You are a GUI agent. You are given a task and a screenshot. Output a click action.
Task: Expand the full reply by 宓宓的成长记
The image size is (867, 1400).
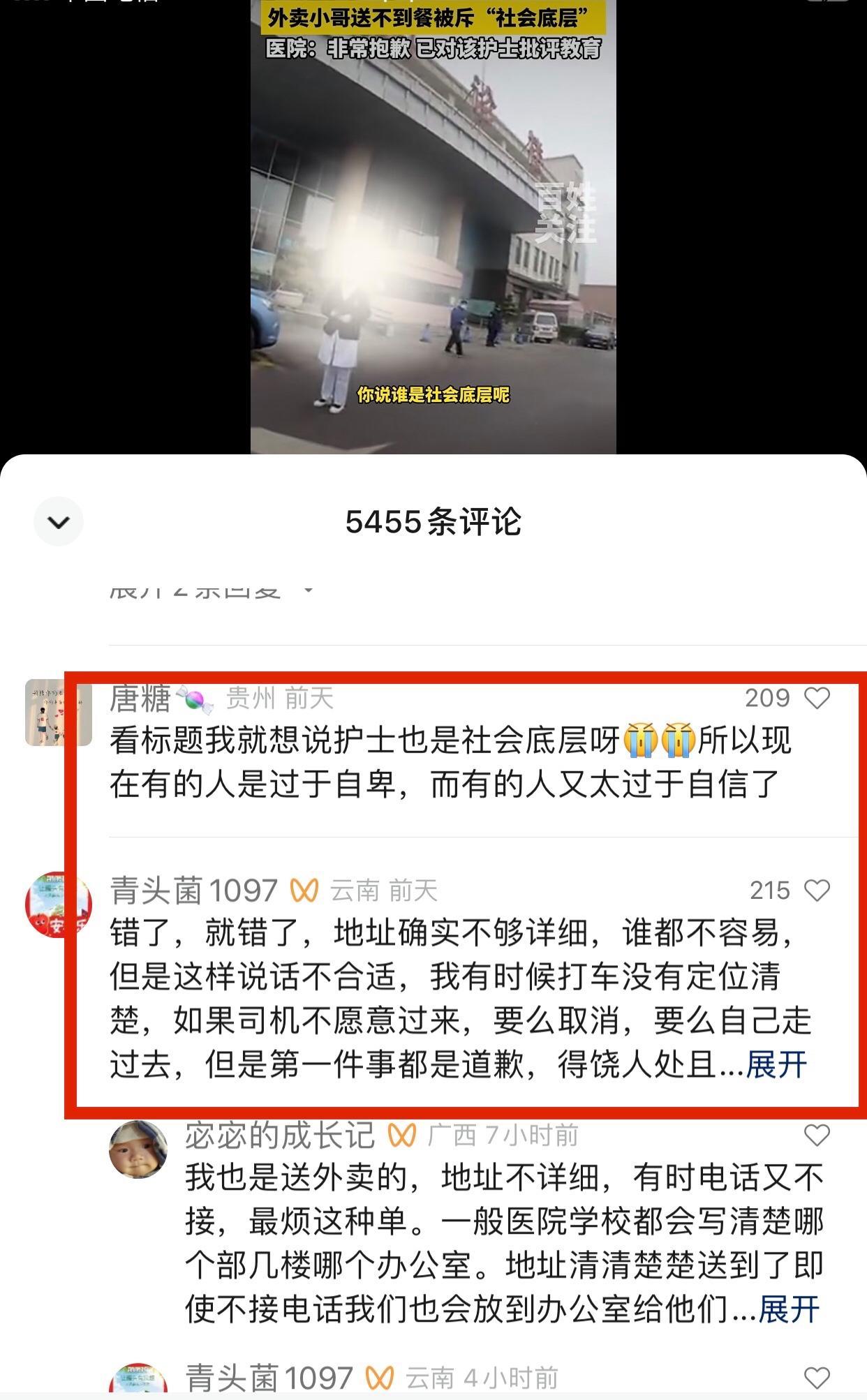click(x=789, y=1309)
